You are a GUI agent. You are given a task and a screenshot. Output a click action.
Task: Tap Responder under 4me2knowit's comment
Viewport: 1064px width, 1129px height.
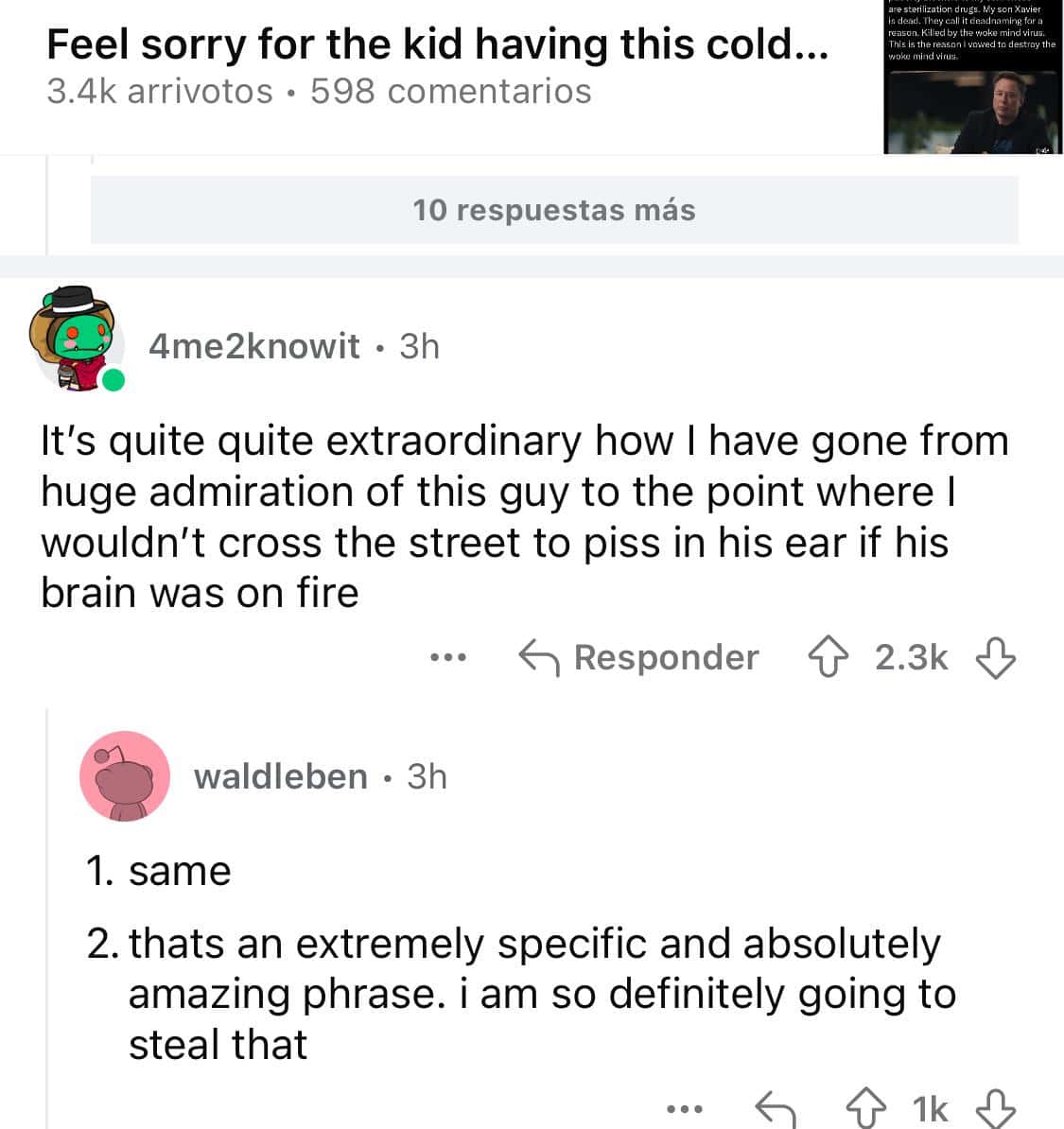639,657
